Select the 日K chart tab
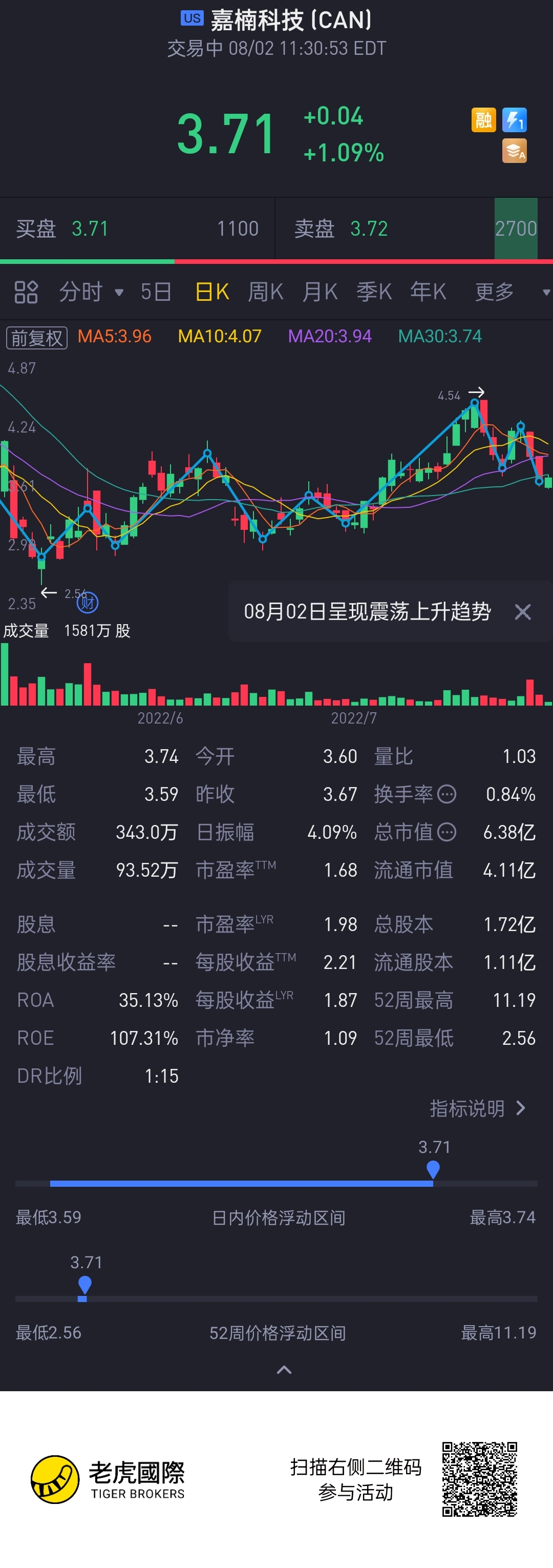The width and height of the screenshot is (553, 1568). 211,292
